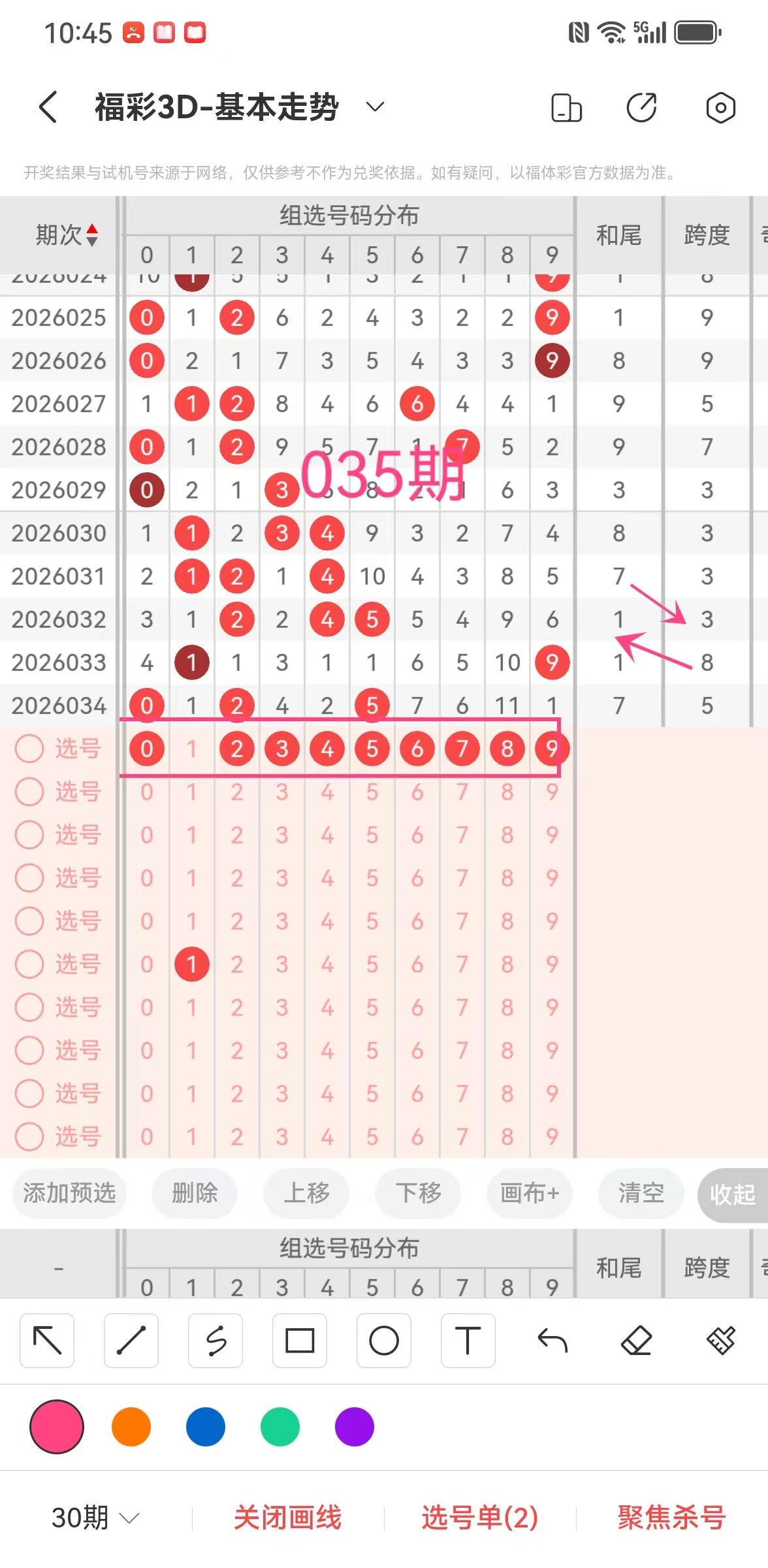Tap 添加预选 button
Viewport: 768px width, 1568px height.
[69, 1193]
